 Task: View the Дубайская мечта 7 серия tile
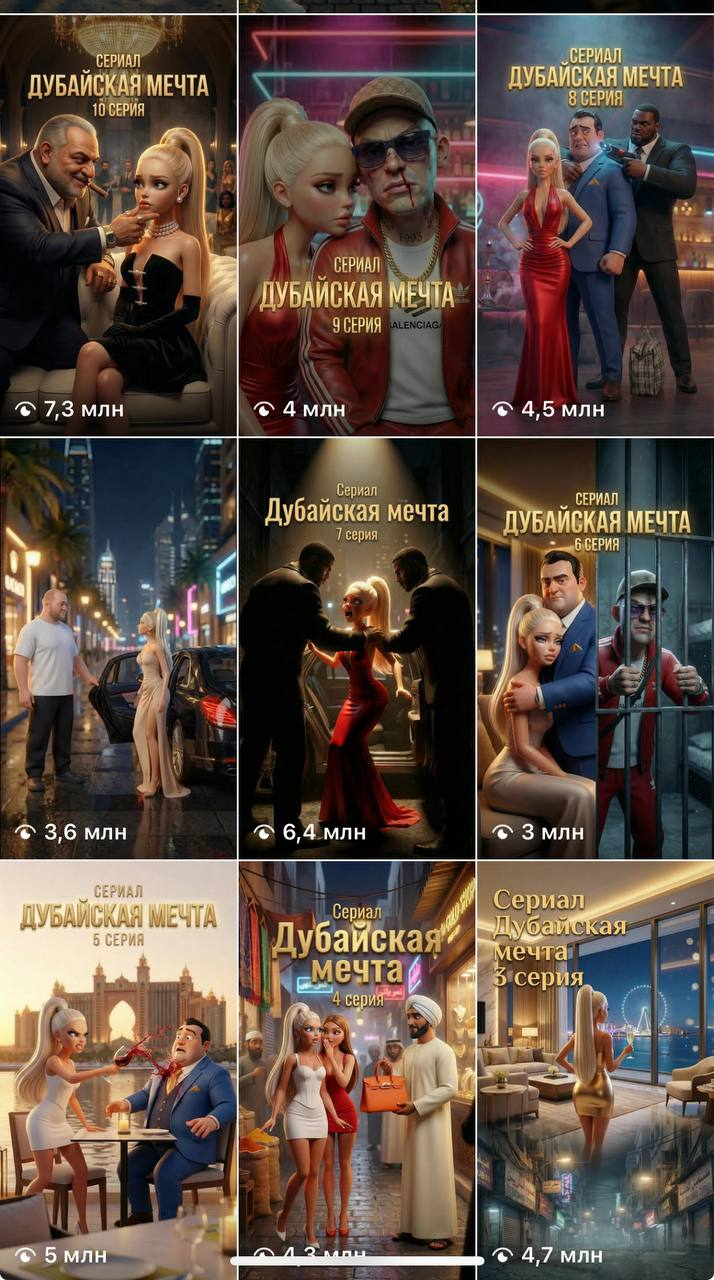click(x=356, y=648)
